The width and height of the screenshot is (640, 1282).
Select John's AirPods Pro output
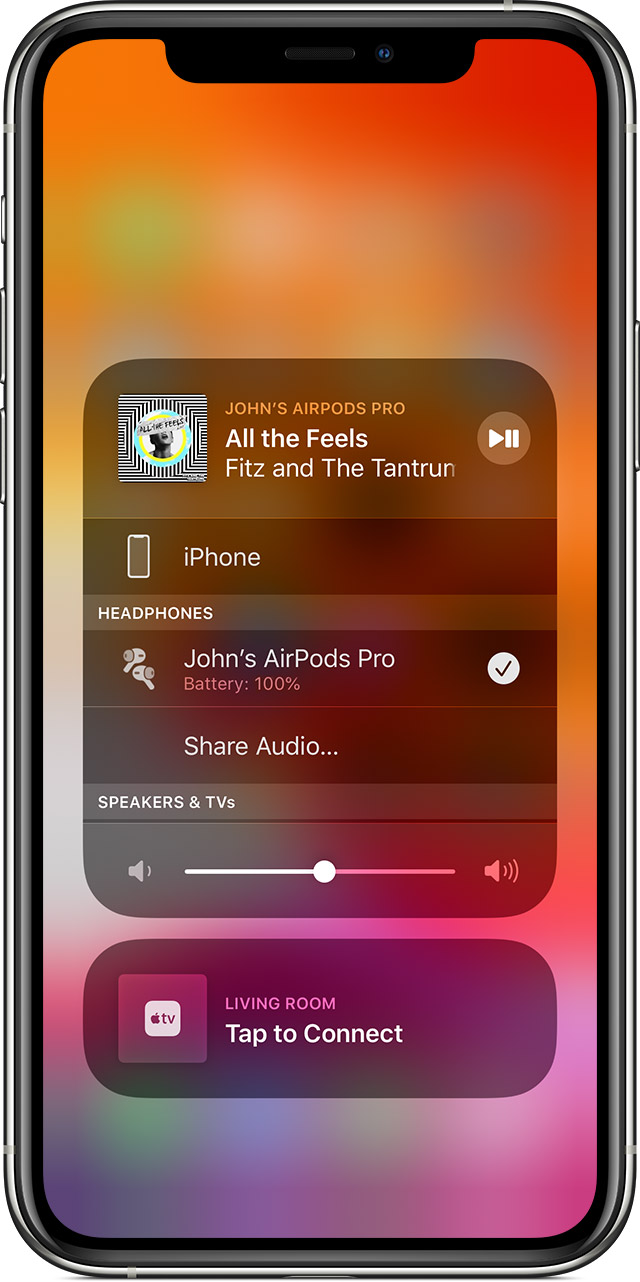[x=320, y=669]
